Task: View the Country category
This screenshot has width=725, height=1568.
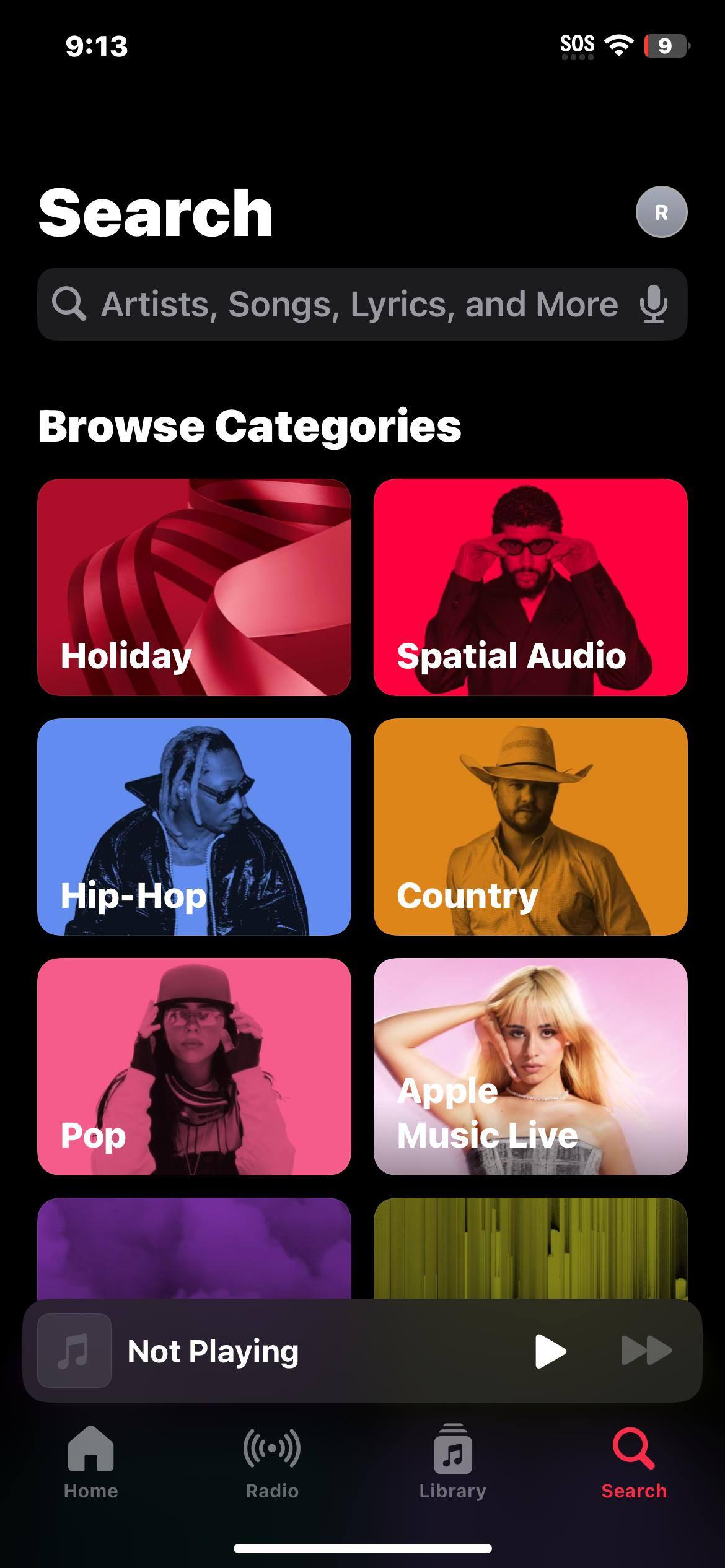Action: pyautogui.click(x=530, y=826)
